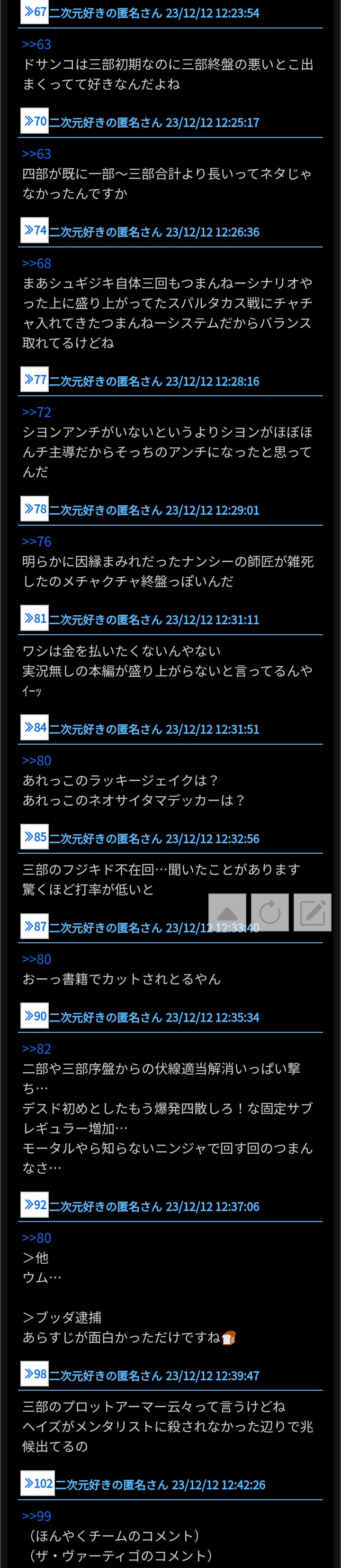Tap post number 81 badge
Image resolution: width=341 pixels, height=1568 pixels.
coord(35,619)
